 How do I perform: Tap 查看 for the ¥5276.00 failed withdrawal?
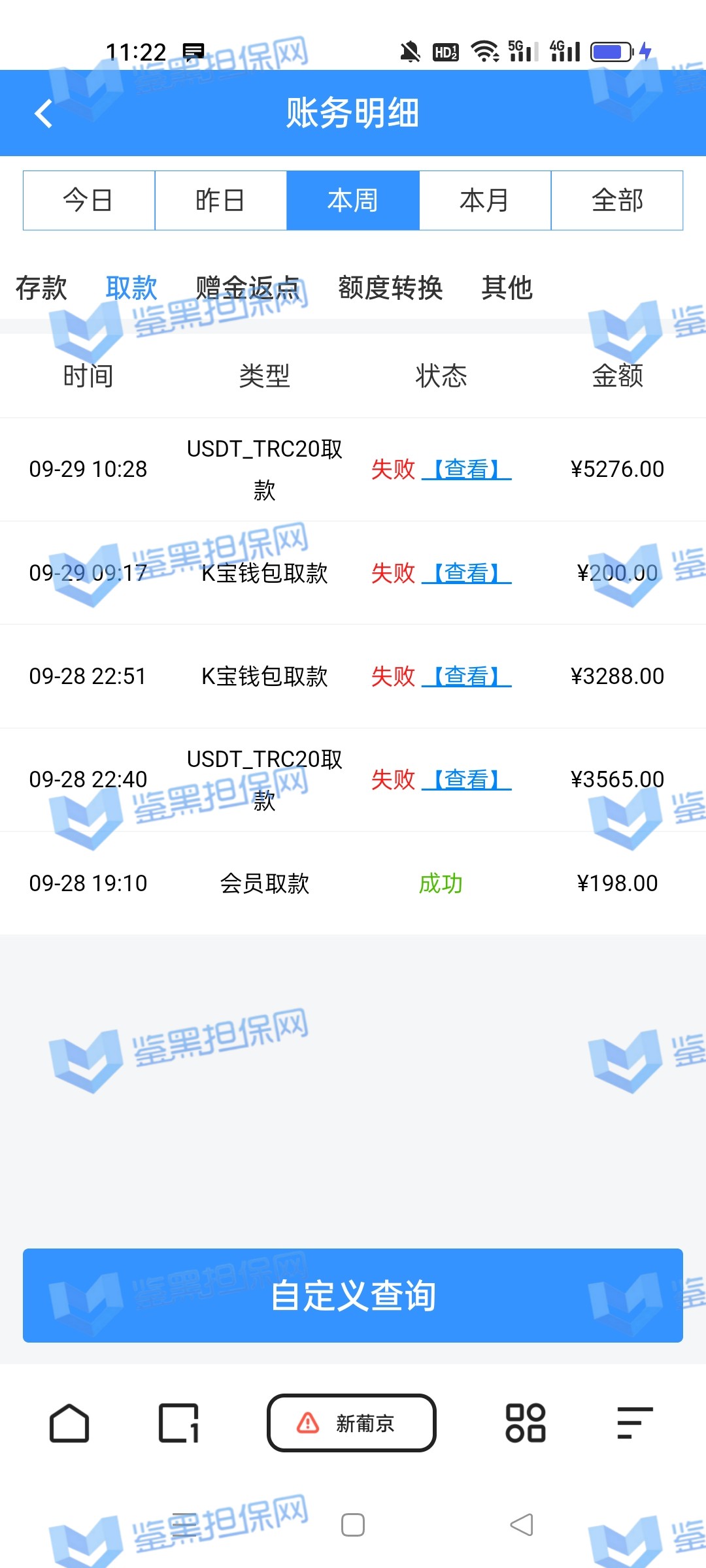point(467,469)
